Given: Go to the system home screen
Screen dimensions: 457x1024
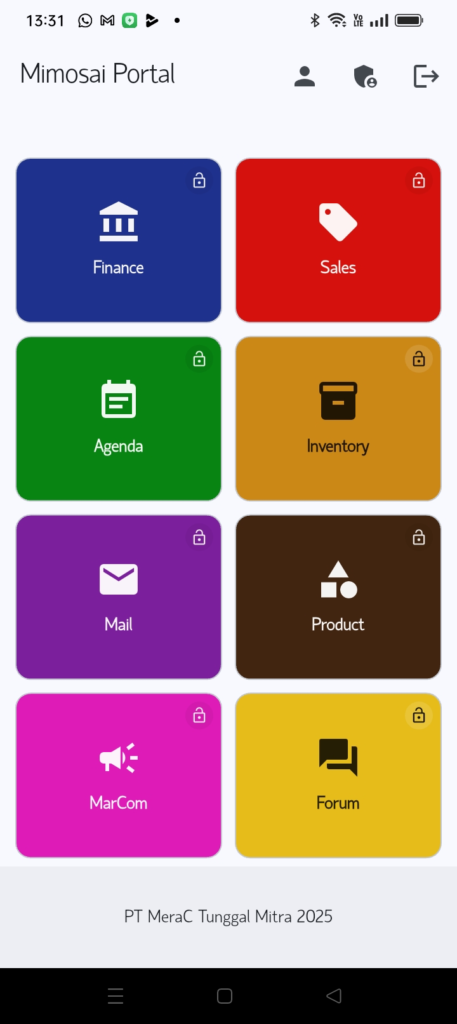Looking at the screenshot, I should [x=225, y=996].
